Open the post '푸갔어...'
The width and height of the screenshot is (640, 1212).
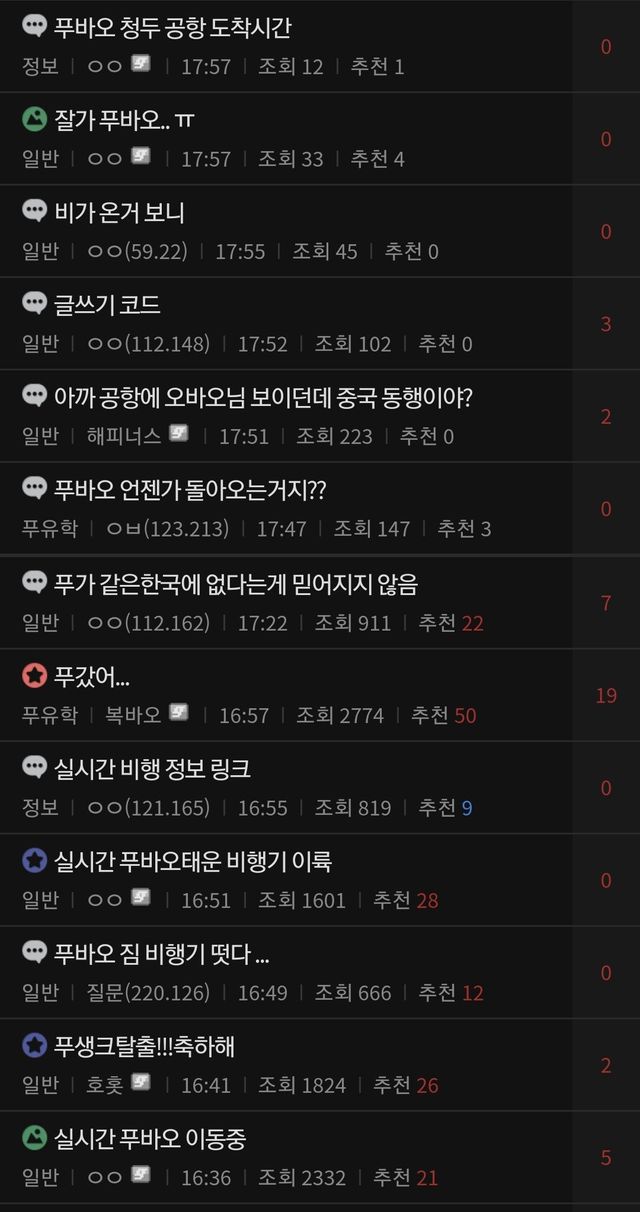click(91, 677)
